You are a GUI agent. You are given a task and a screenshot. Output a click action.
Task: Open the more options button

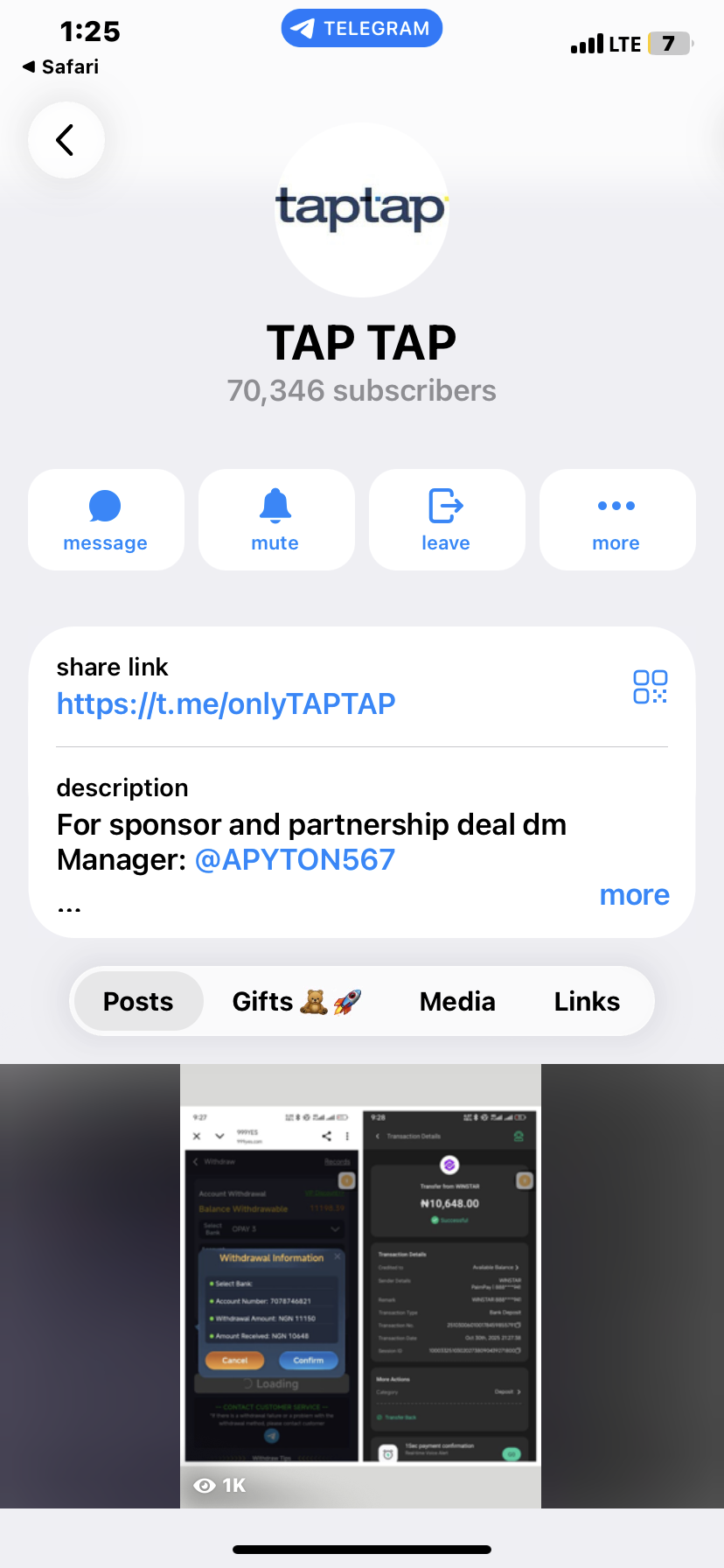(x=616, y=520)
